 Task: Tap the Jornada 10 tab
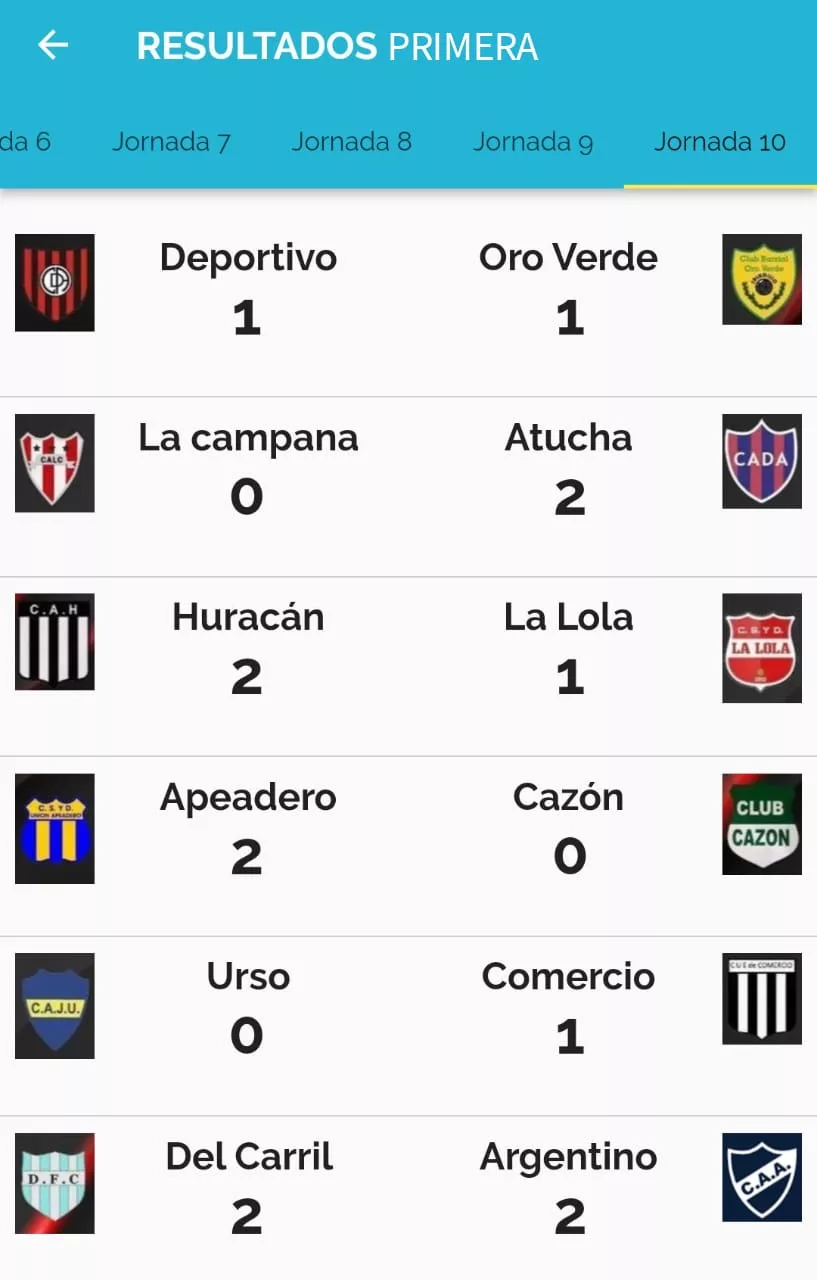click(x=719, y=142)
